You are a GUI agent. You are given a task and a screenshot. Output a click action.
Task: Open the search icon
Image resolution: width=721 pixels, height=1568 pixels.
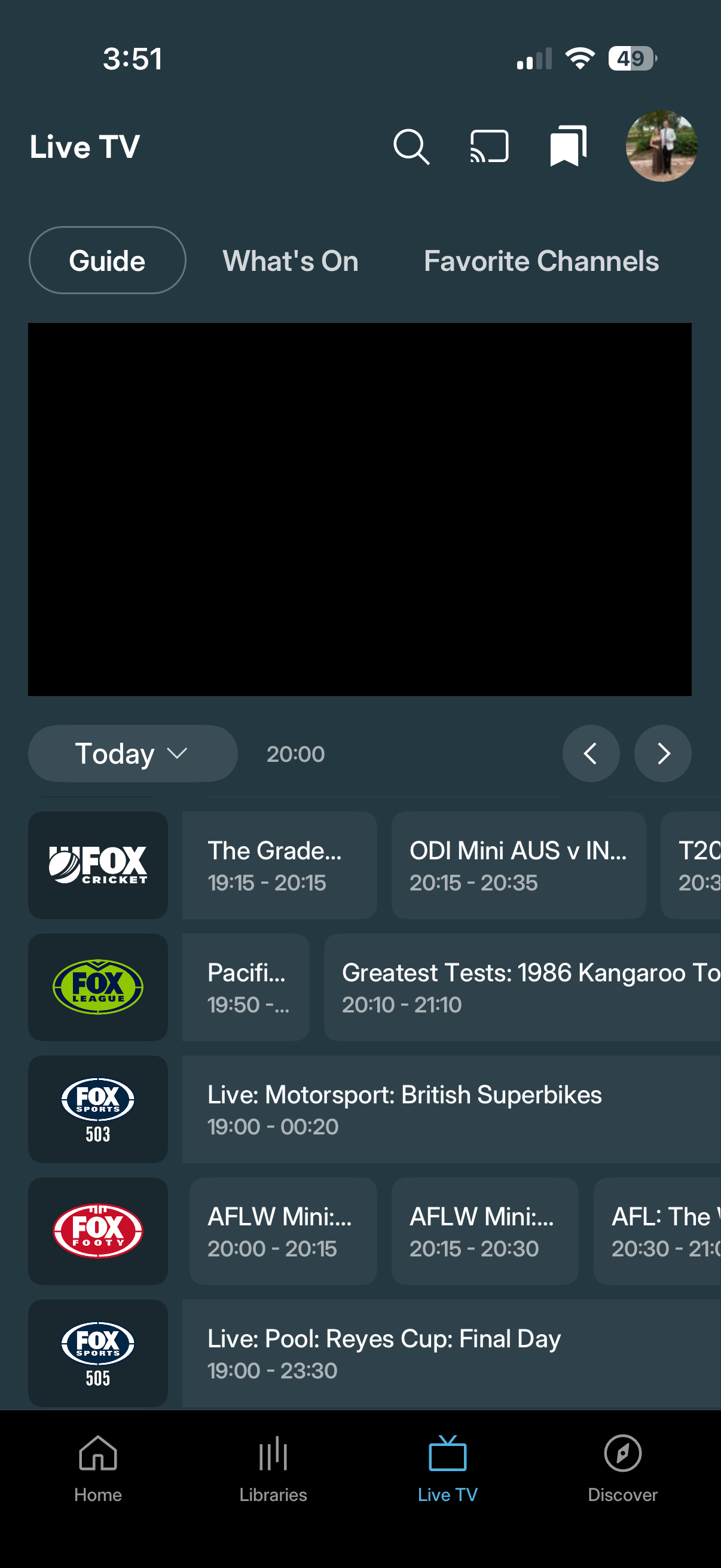[411, 147]
